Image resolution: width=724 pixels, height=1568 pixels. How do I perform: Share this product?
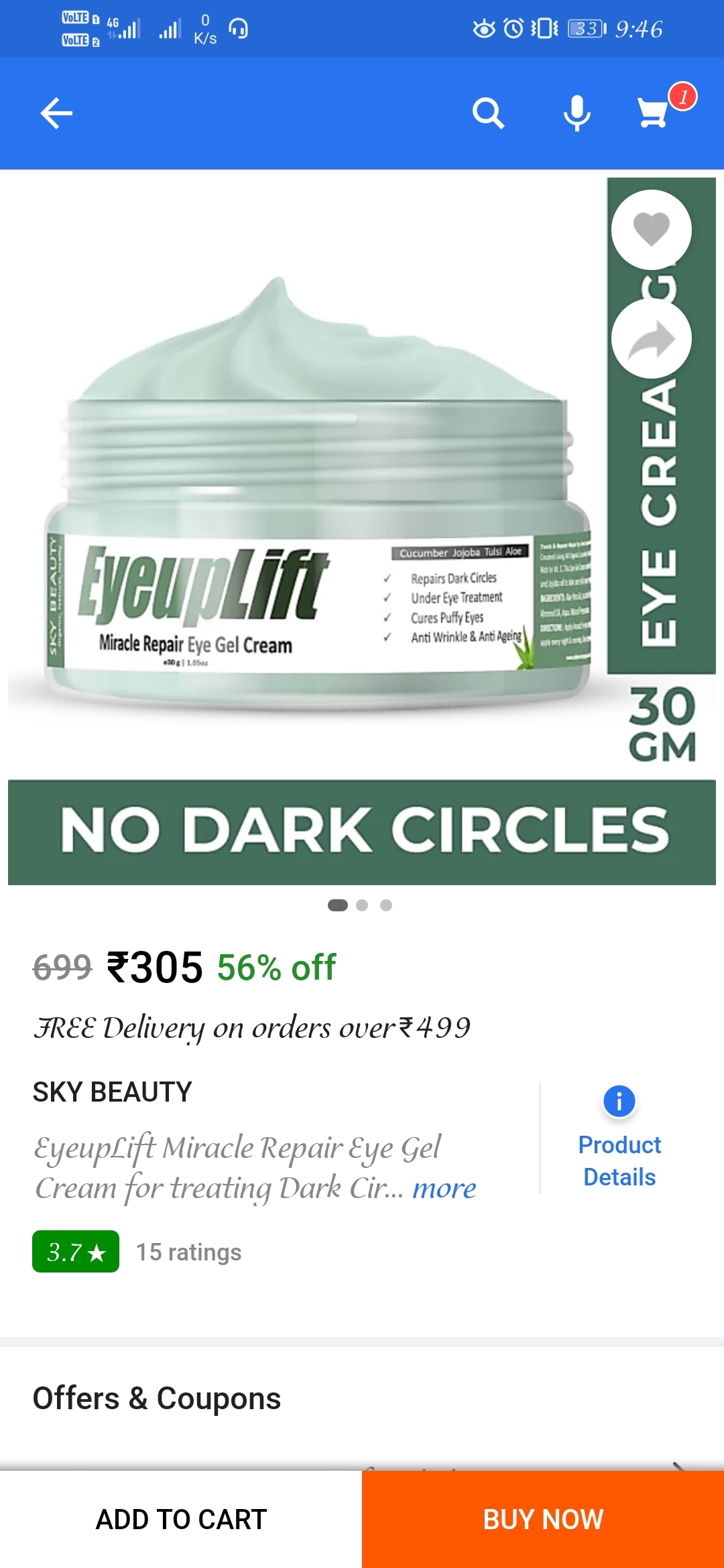652,339
